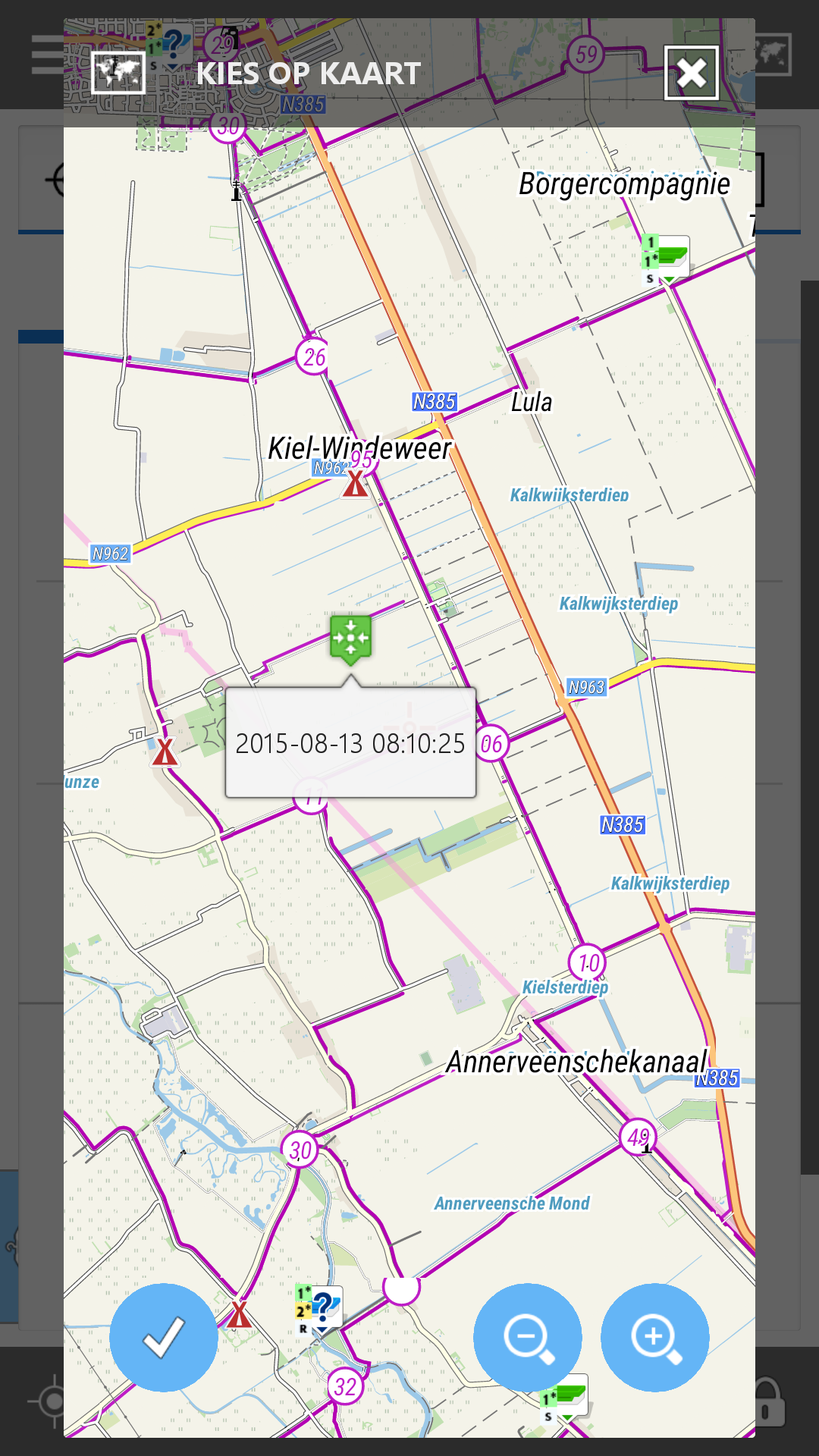819x1456 pixels.
Task: Tap the green center waypoint marker
Action: click(350, 638)
